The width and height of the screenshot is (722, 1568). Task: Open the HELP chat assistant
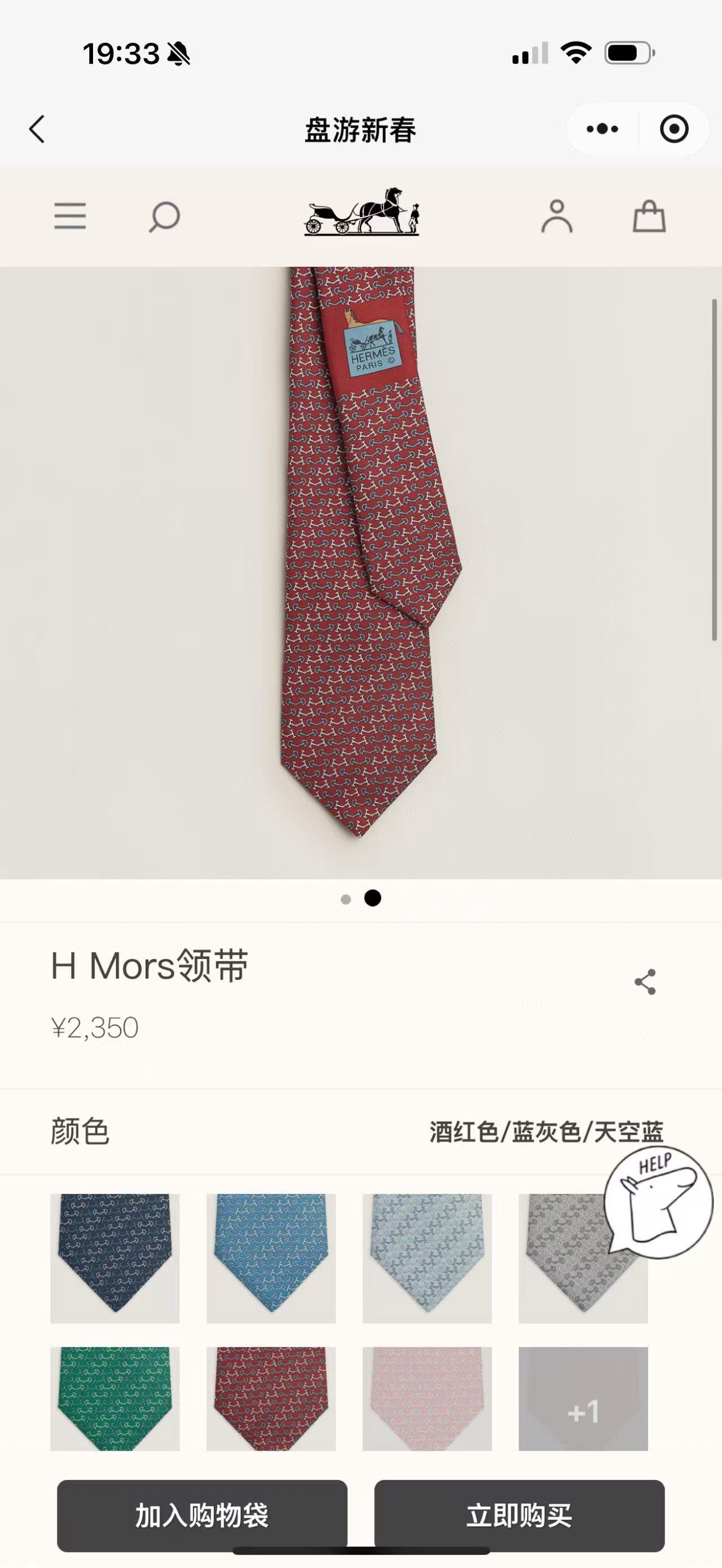point(658,1202)
